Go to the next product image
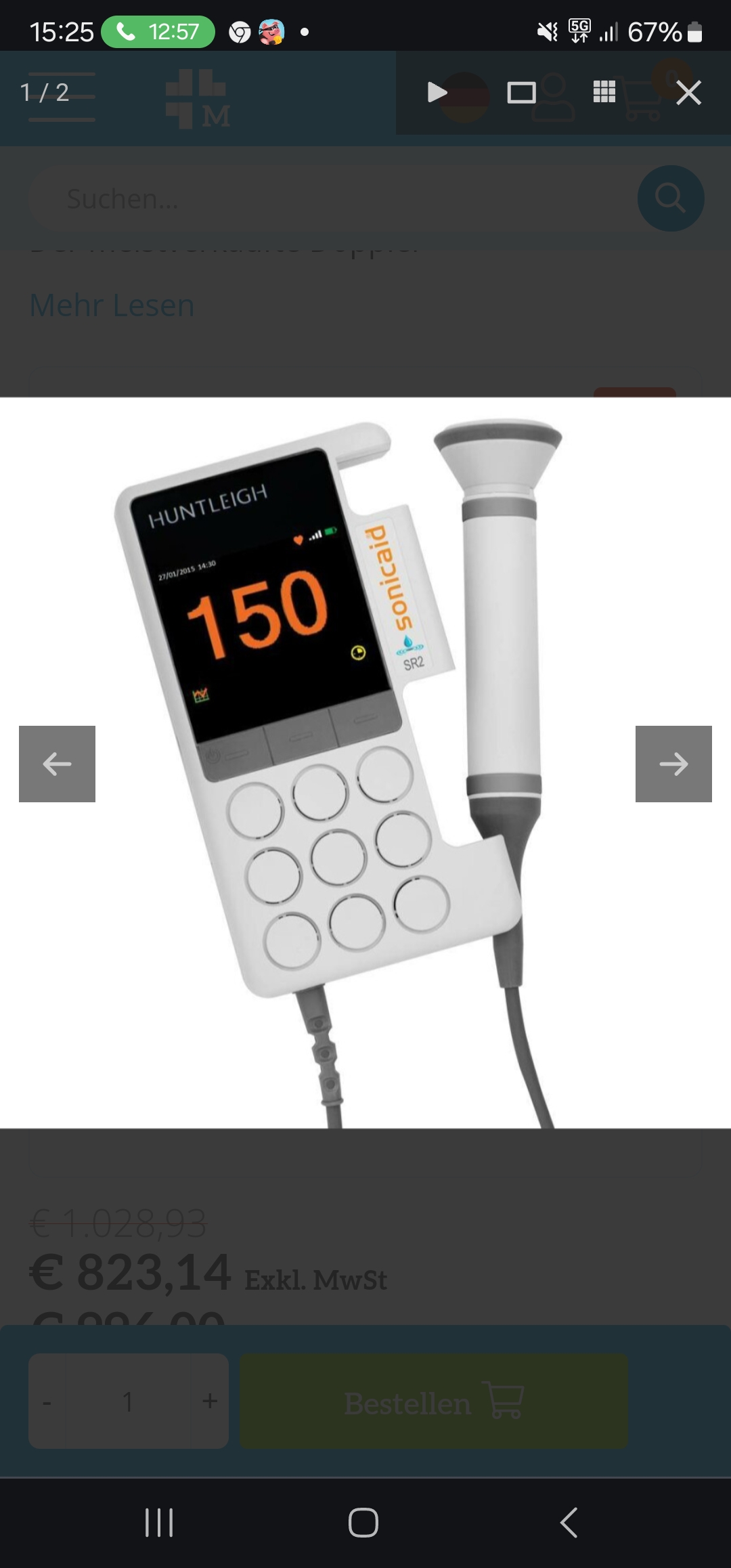Screen dimensions: 731x1568 673,764
